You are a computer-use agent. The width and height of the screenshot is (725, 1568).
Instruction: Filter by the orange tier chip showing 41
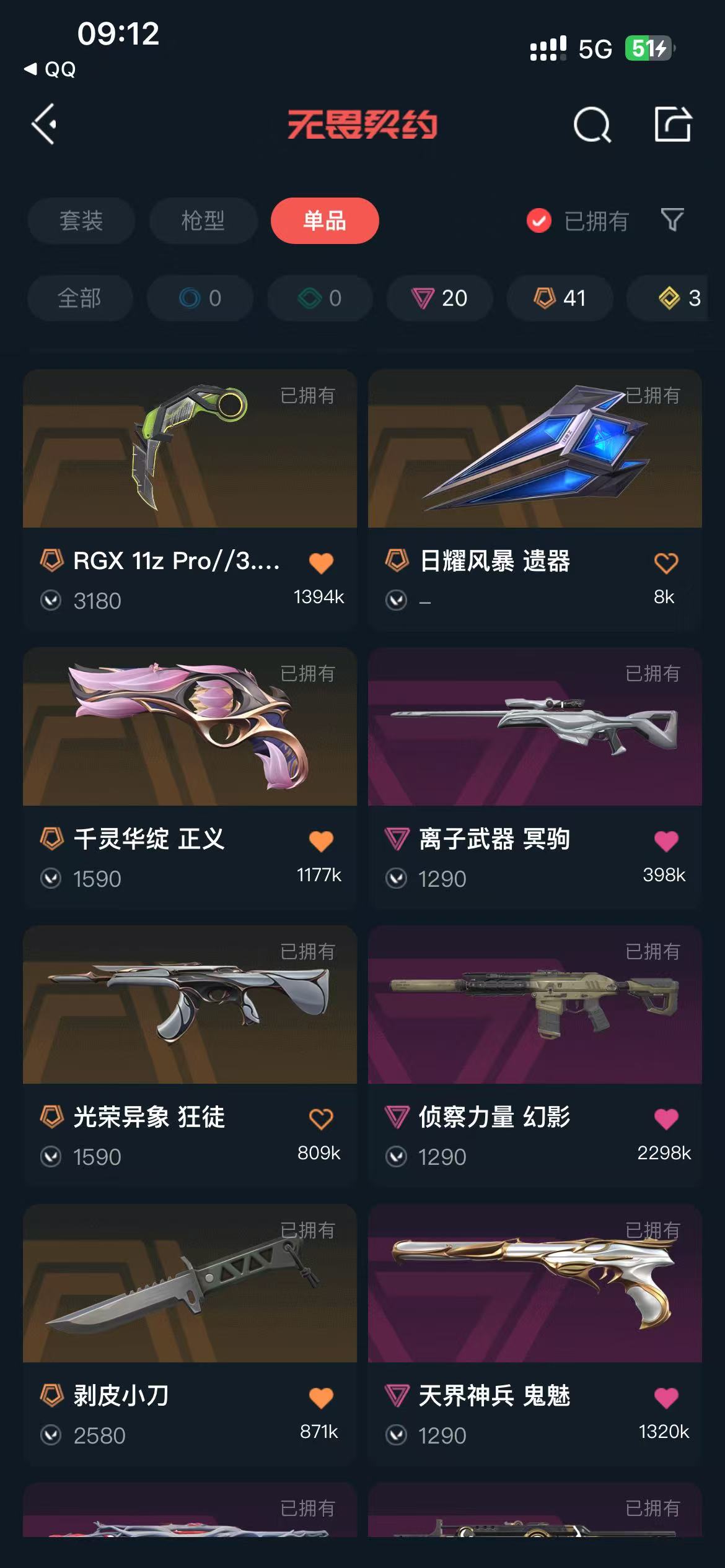click(x=560, y=298)
